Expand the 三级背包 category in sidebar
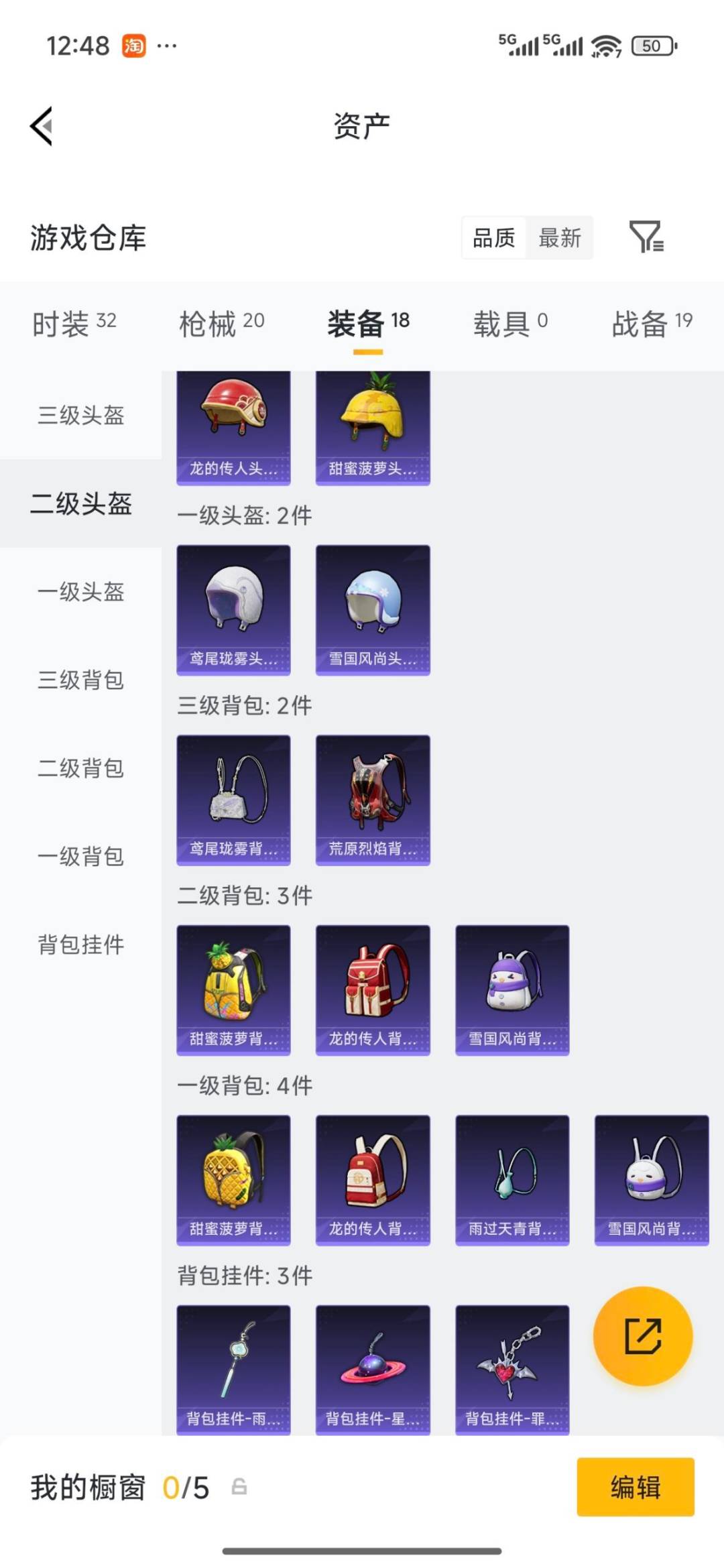Viewport: 724px width, 1568px height. [80, 680]
